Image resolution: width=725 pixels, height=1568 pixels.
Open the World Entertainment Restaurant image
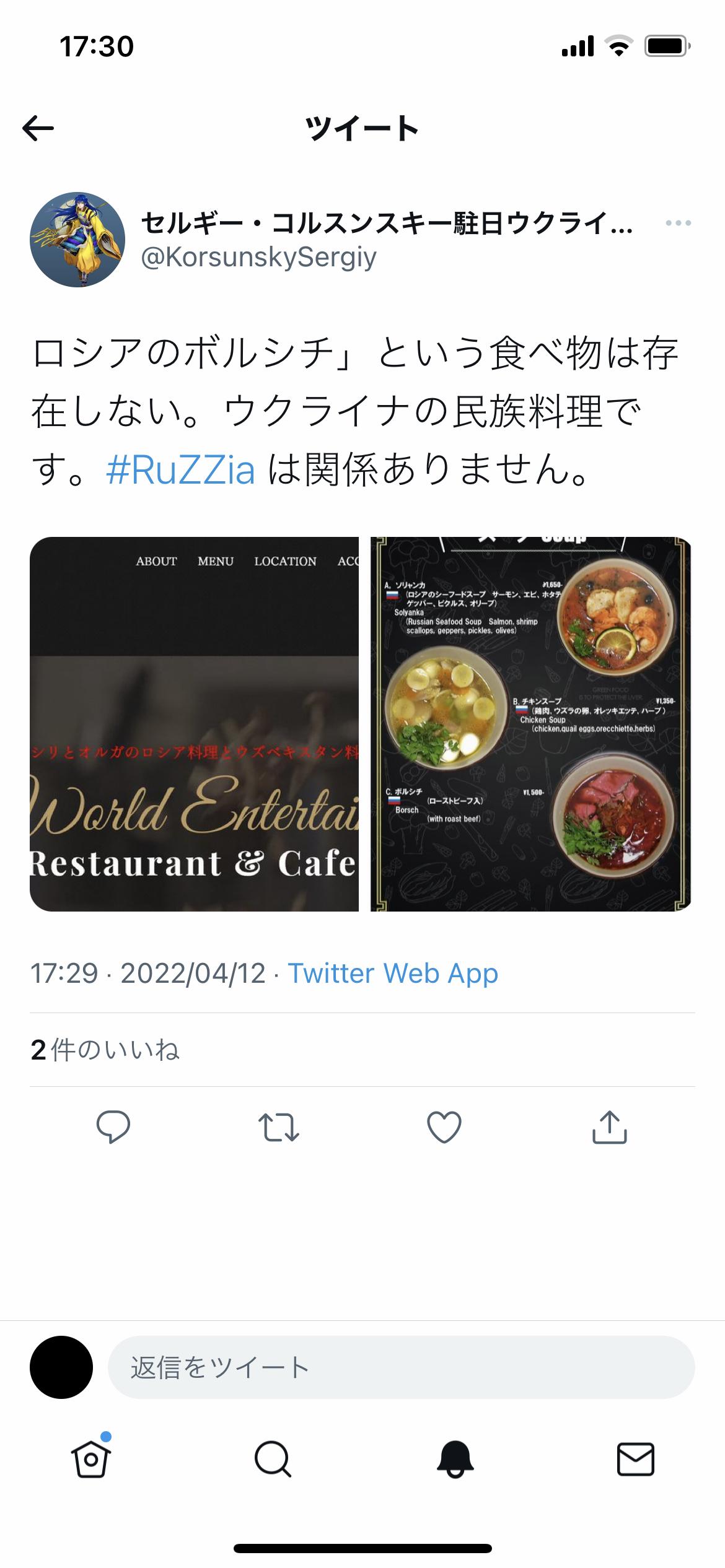[x=194, y=724]
